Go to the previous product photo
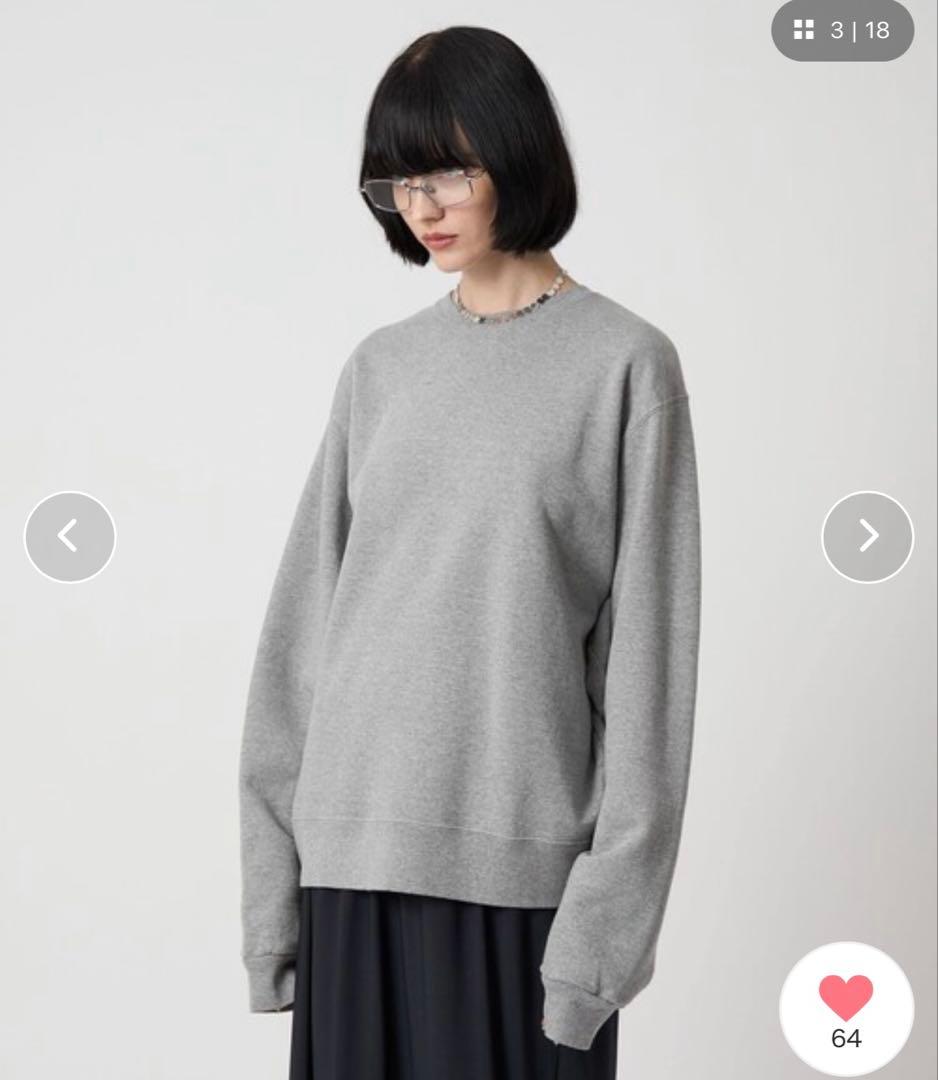938x1080 pixels. click(70, 537)
